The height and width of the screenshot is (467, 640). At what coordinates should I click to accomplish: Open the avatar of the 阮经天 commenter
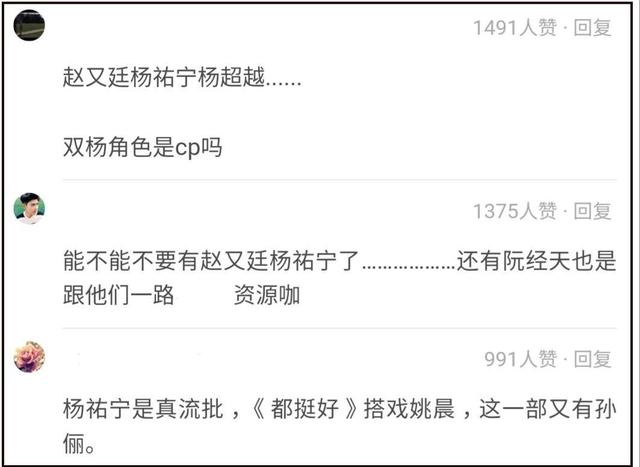pos(29,207)
